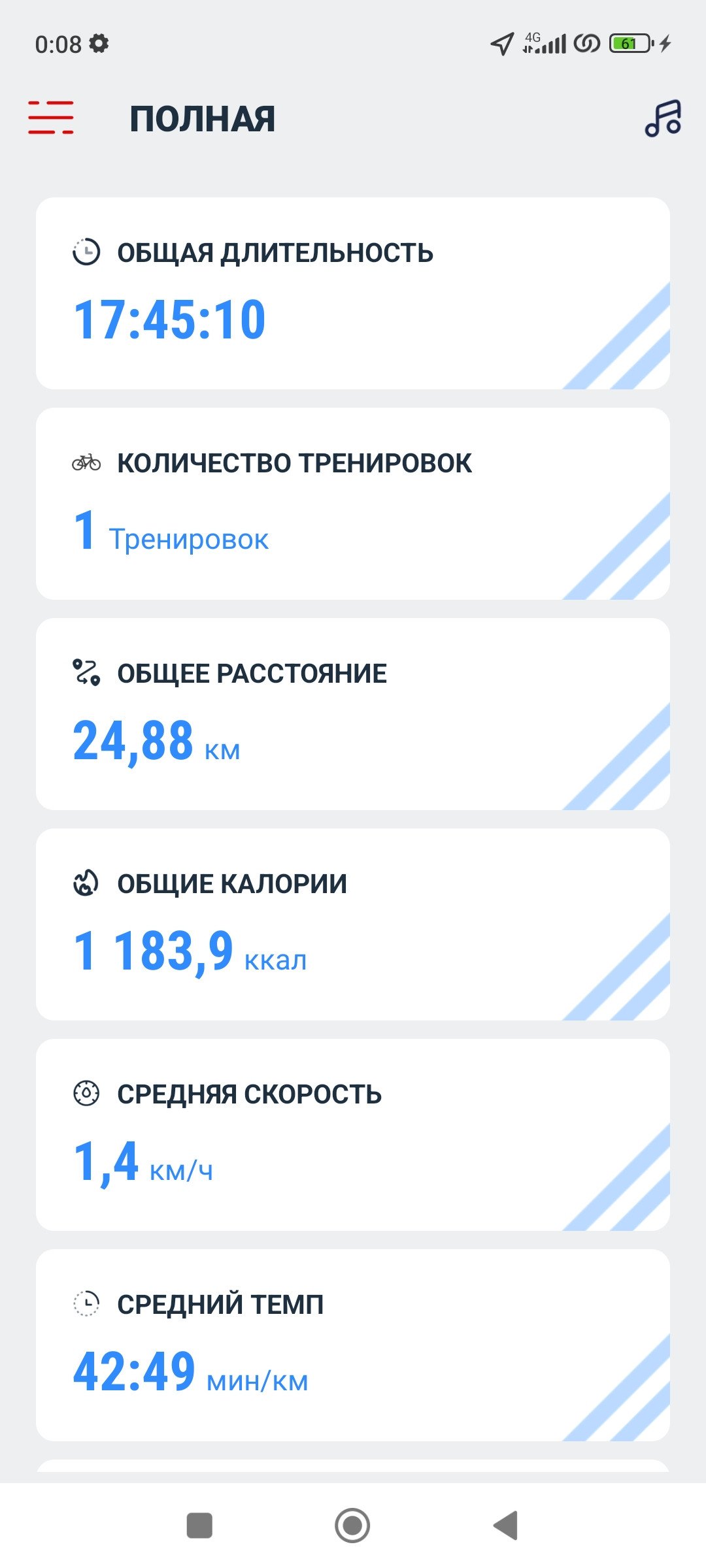The image size is (706, 1568).
Task: Open the music player icon
Action: [x=663, y=118]
